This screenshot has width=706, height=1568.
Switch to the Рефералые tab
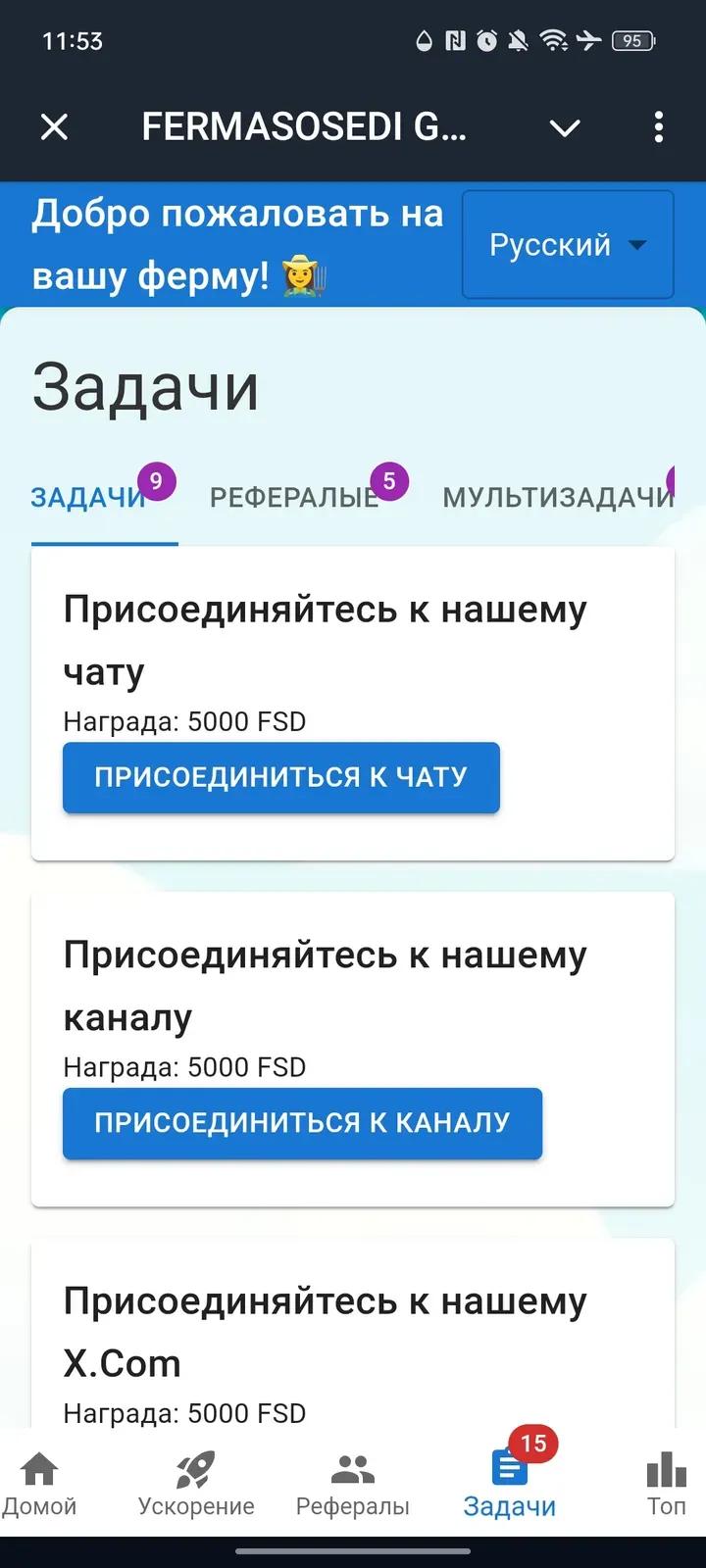294,498
